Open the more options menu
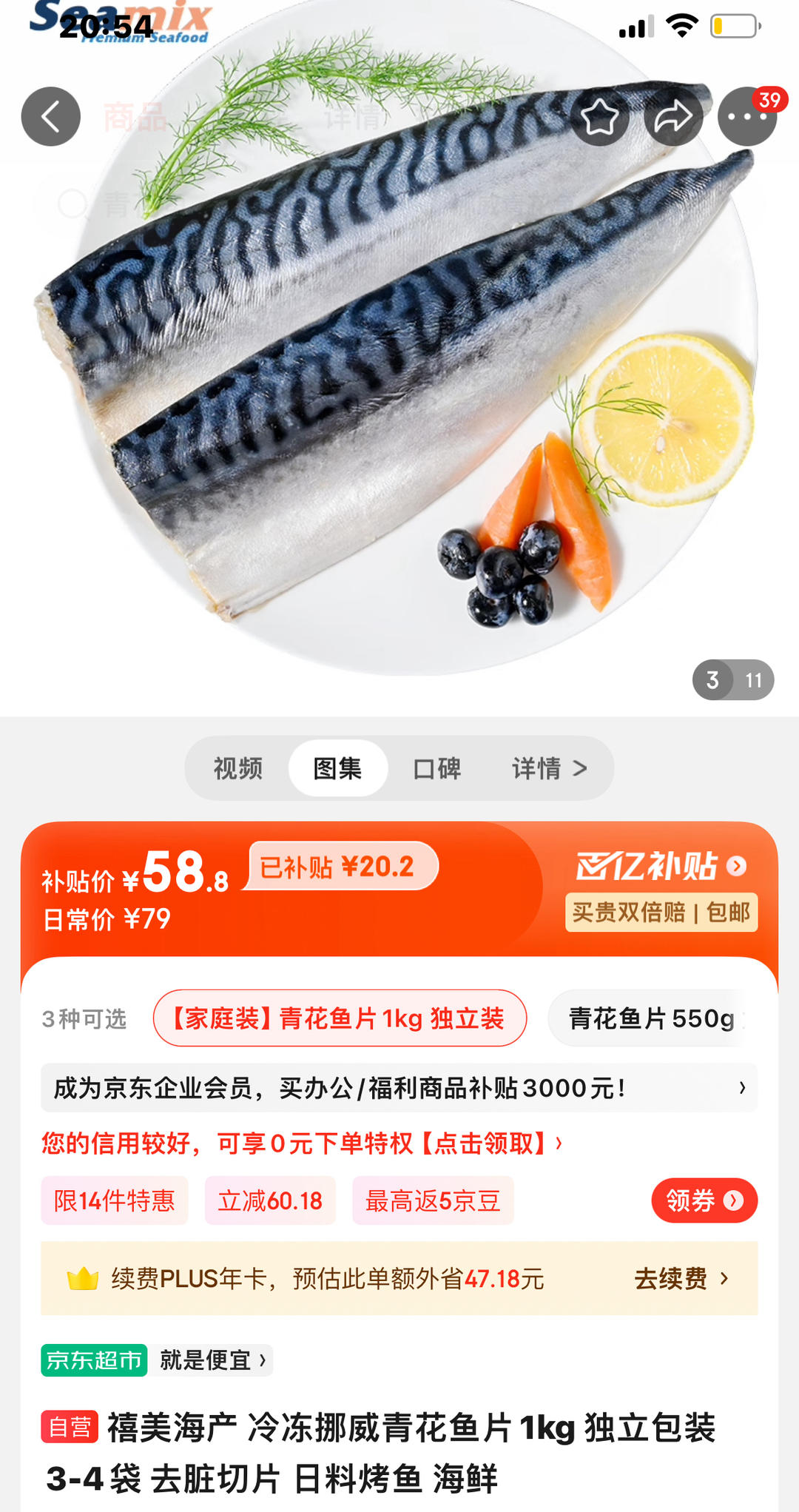 pyautogui.click(x=746, y=116)
